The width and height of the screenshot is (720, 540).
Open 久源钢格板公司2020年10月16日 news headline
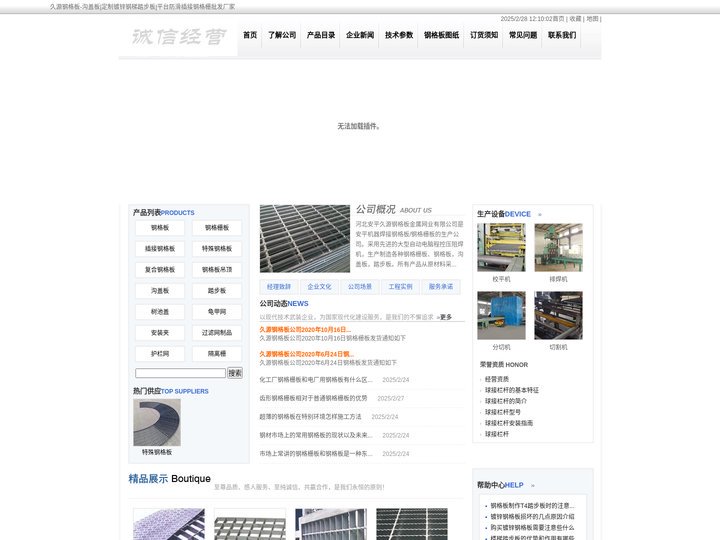[305, 329]
